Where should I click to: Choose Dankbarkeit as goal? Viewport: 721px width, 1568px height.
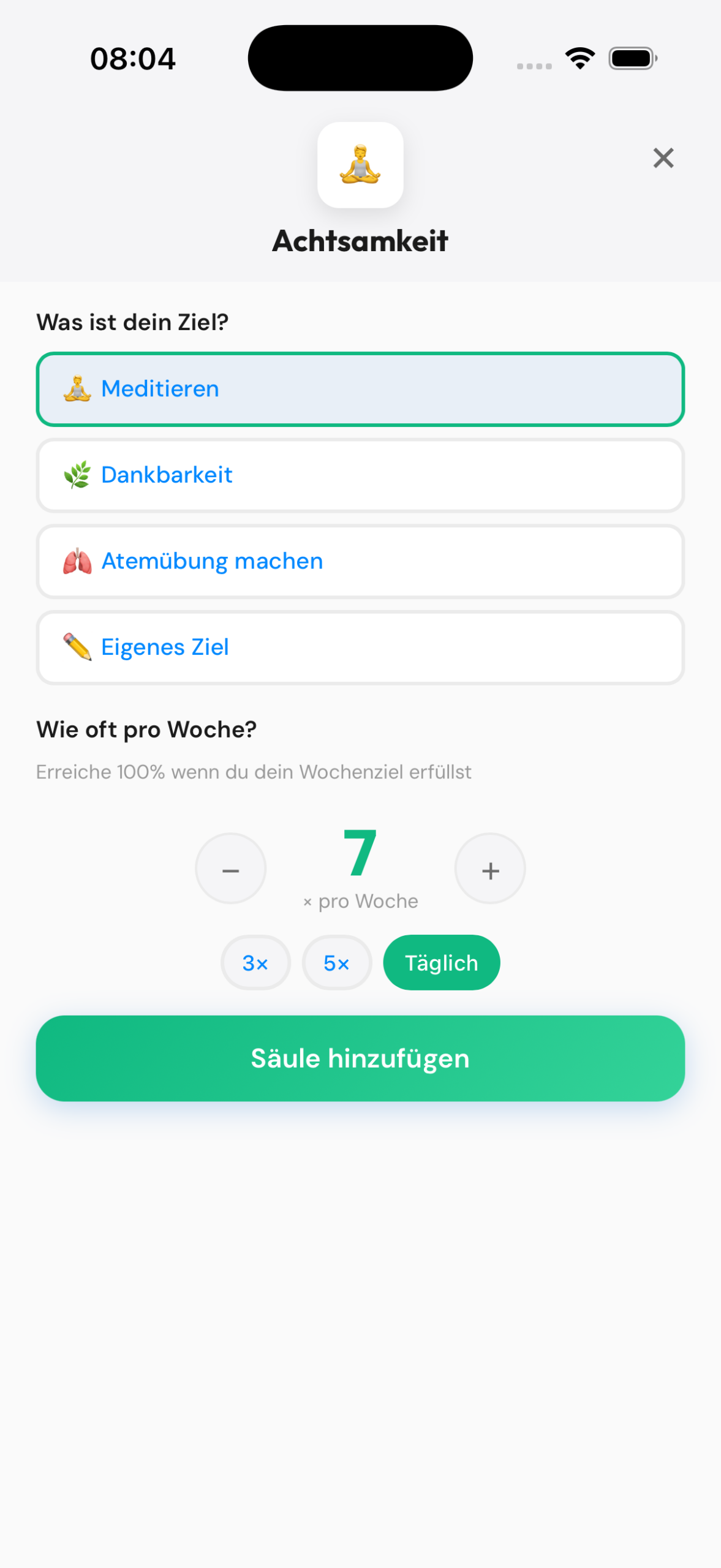coord(360,475)
